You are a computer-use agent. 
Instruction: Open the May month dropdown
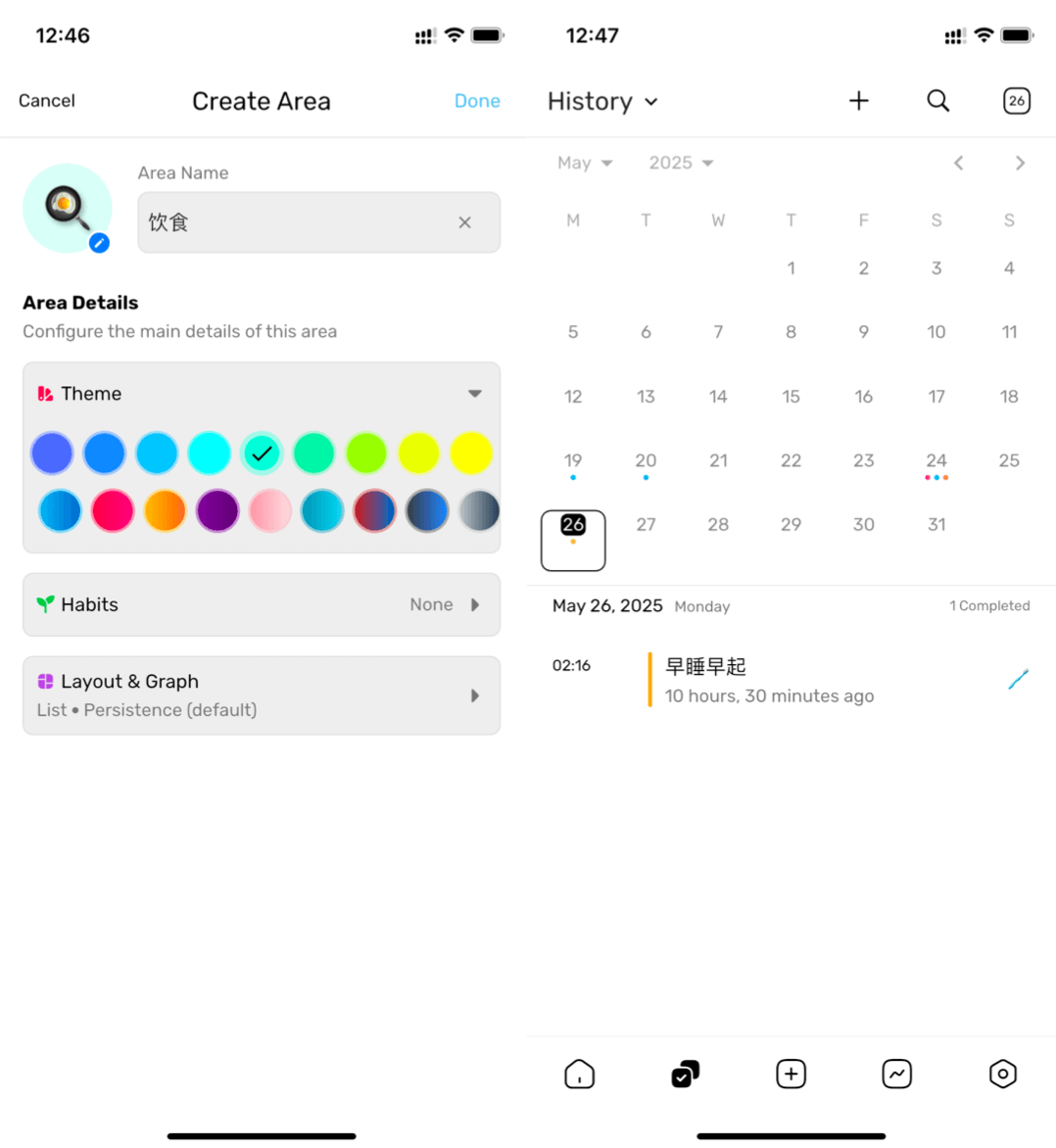(585, 164)
